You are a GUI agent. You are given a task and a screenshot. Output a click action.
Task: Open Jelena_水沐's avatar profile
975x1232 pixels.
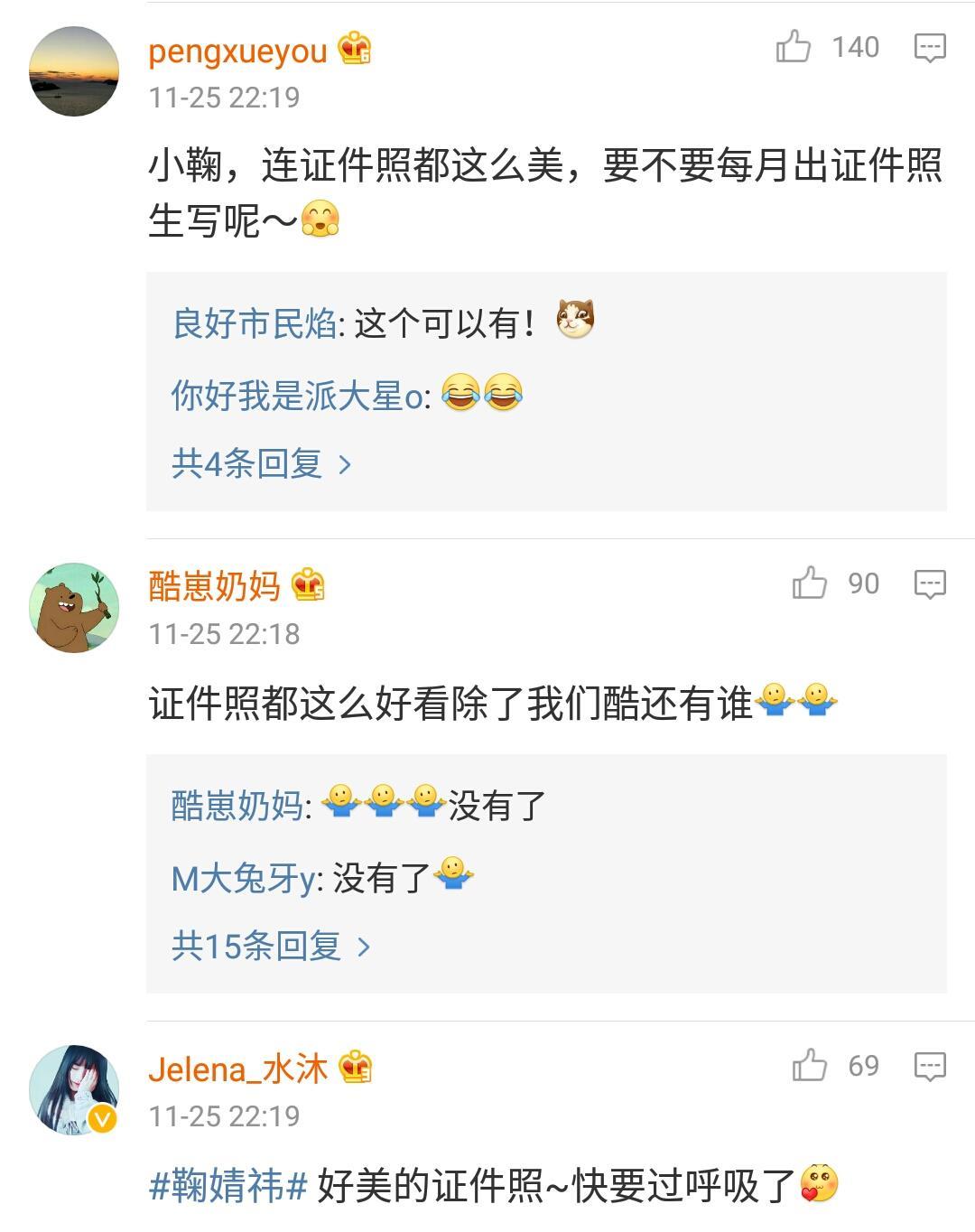(x=74, y=1090)
